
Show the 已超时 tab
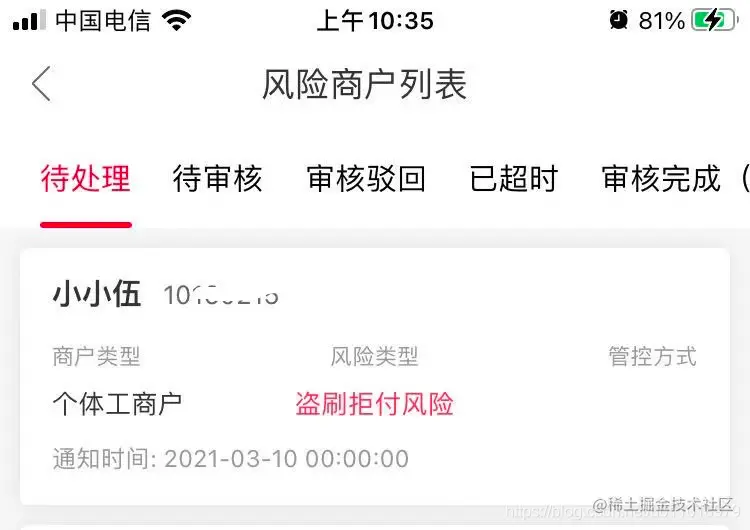coord(513,179)
